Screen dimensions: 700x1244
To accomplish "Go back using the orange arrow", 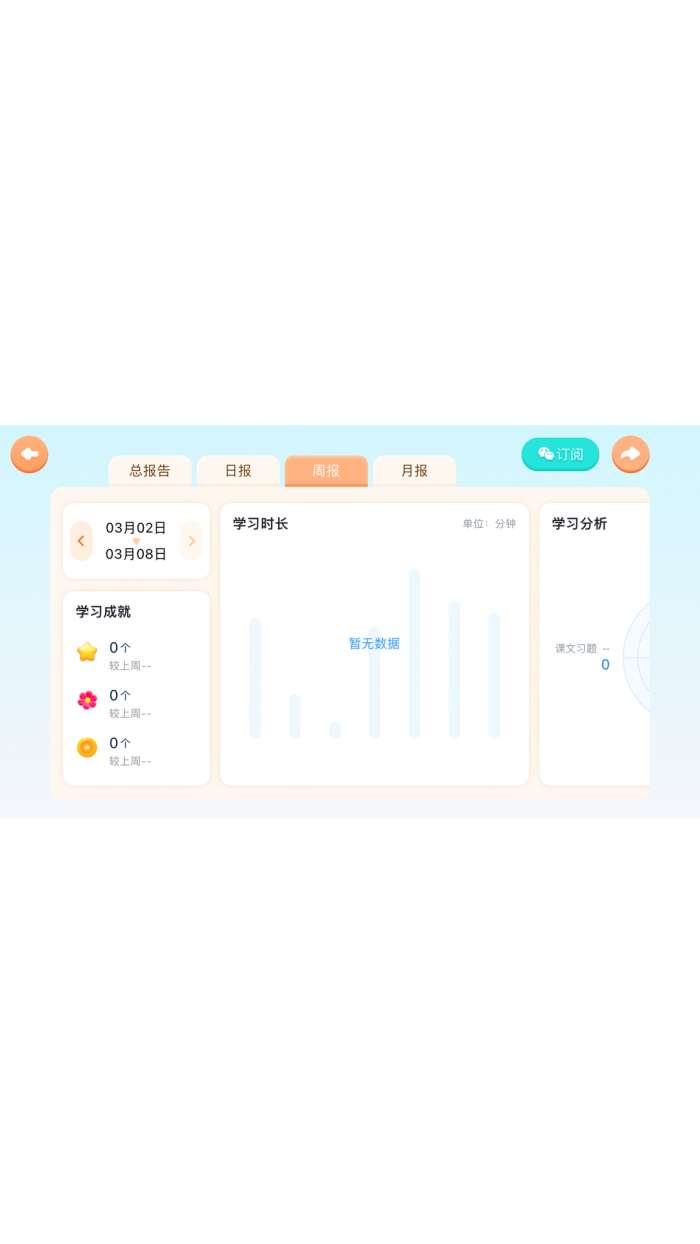I will pos(30,454).
